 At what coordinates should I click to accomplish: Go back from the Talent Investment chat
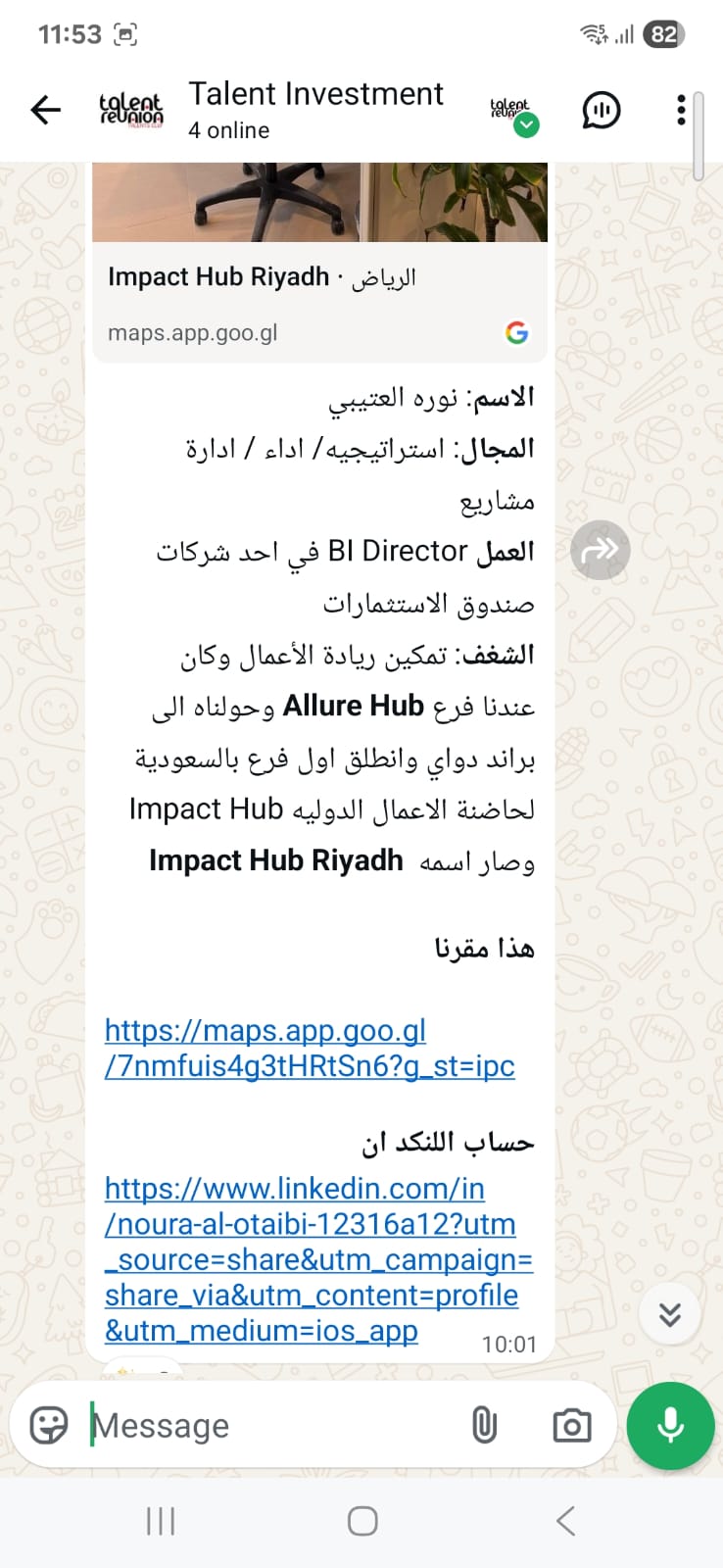[x=45, y=110]
